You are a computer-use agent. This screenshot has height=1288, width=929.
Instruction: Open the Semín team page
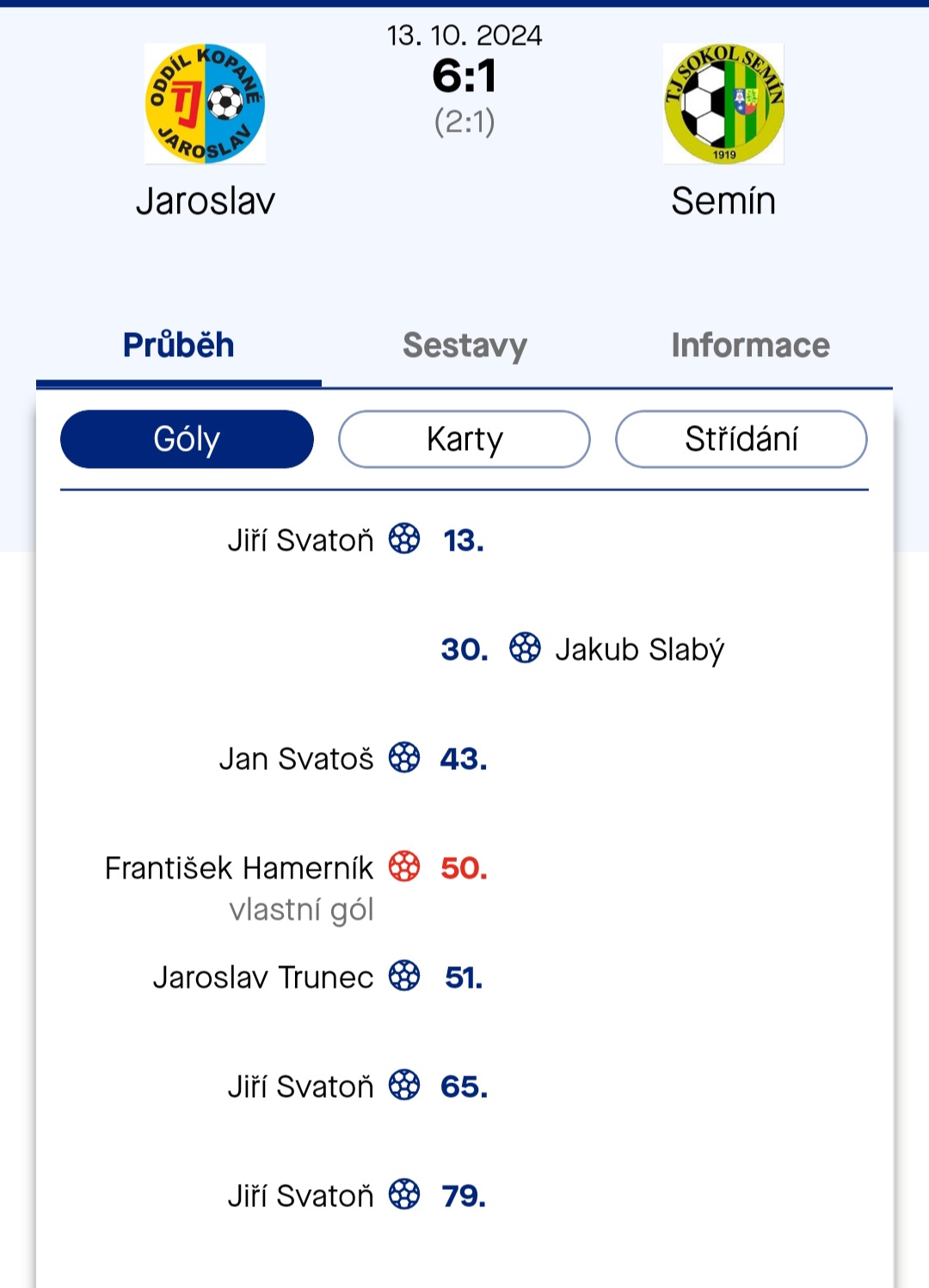(x=723, y=131)
